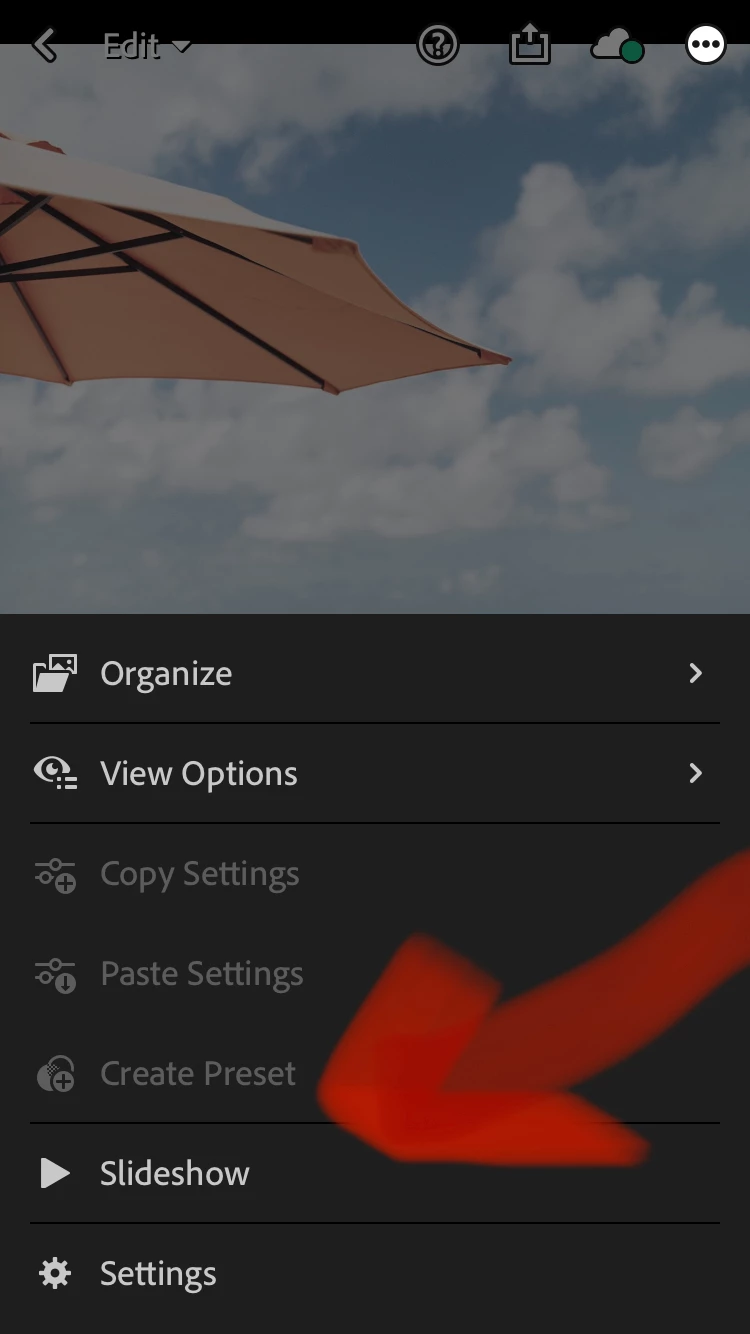The image size is (750, 1334).
Task: Check the cloud sync status
Action: 616,46
